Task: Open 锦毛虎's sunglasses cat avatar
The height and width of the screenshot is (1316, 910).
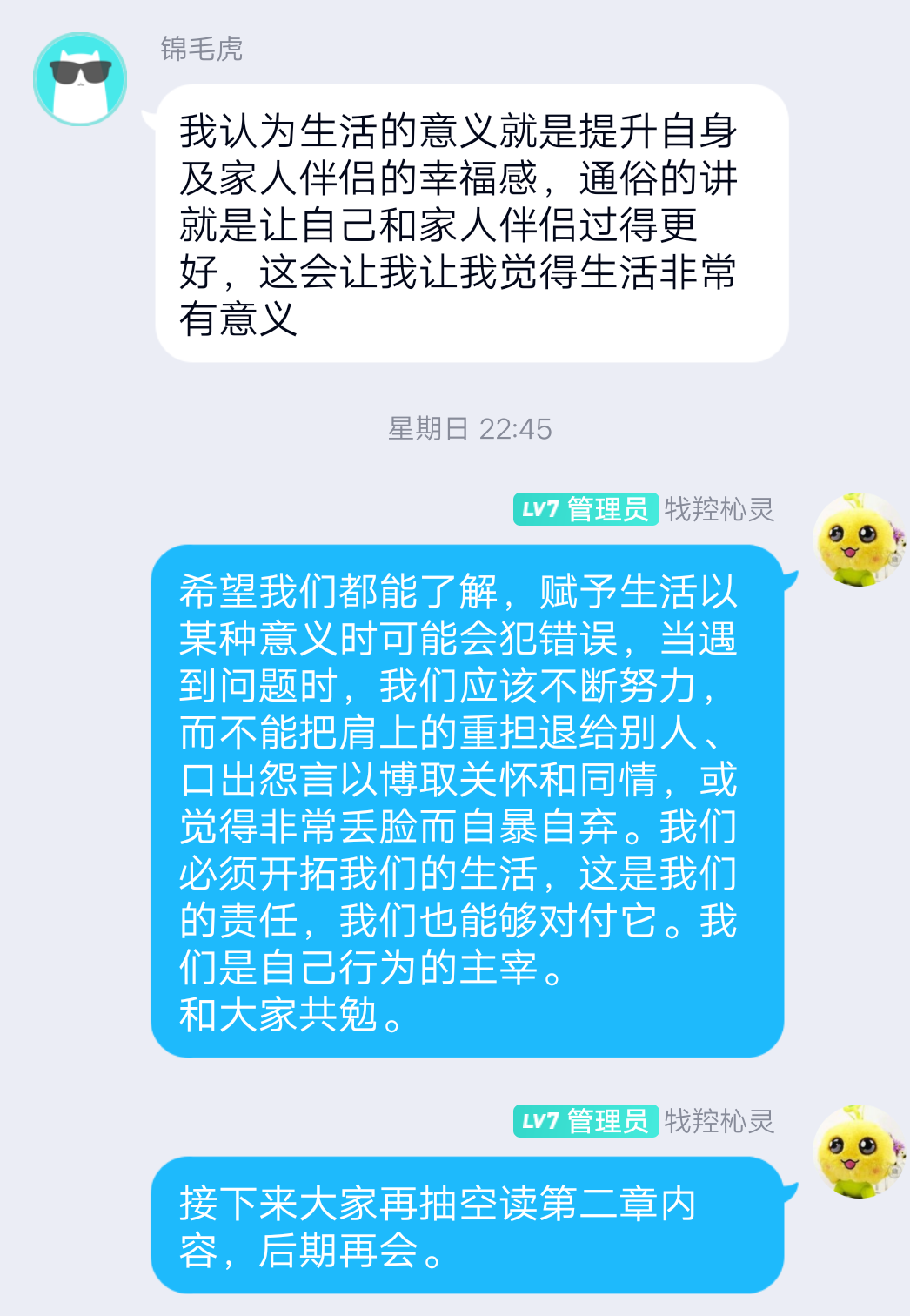Action: (80, 79)
